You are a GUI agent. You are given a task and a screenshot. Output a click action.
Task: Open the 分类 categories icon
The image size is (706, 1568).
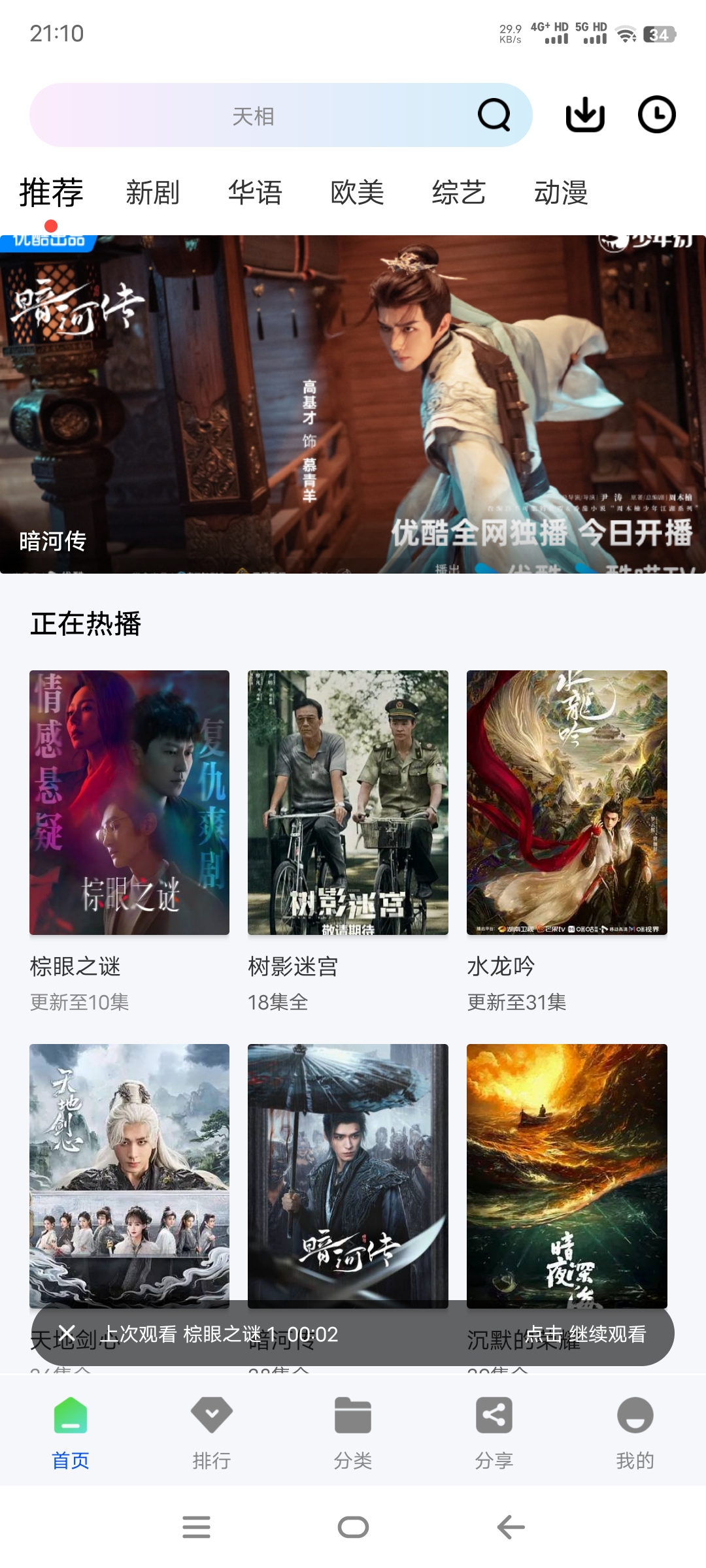coord(352,1418)
